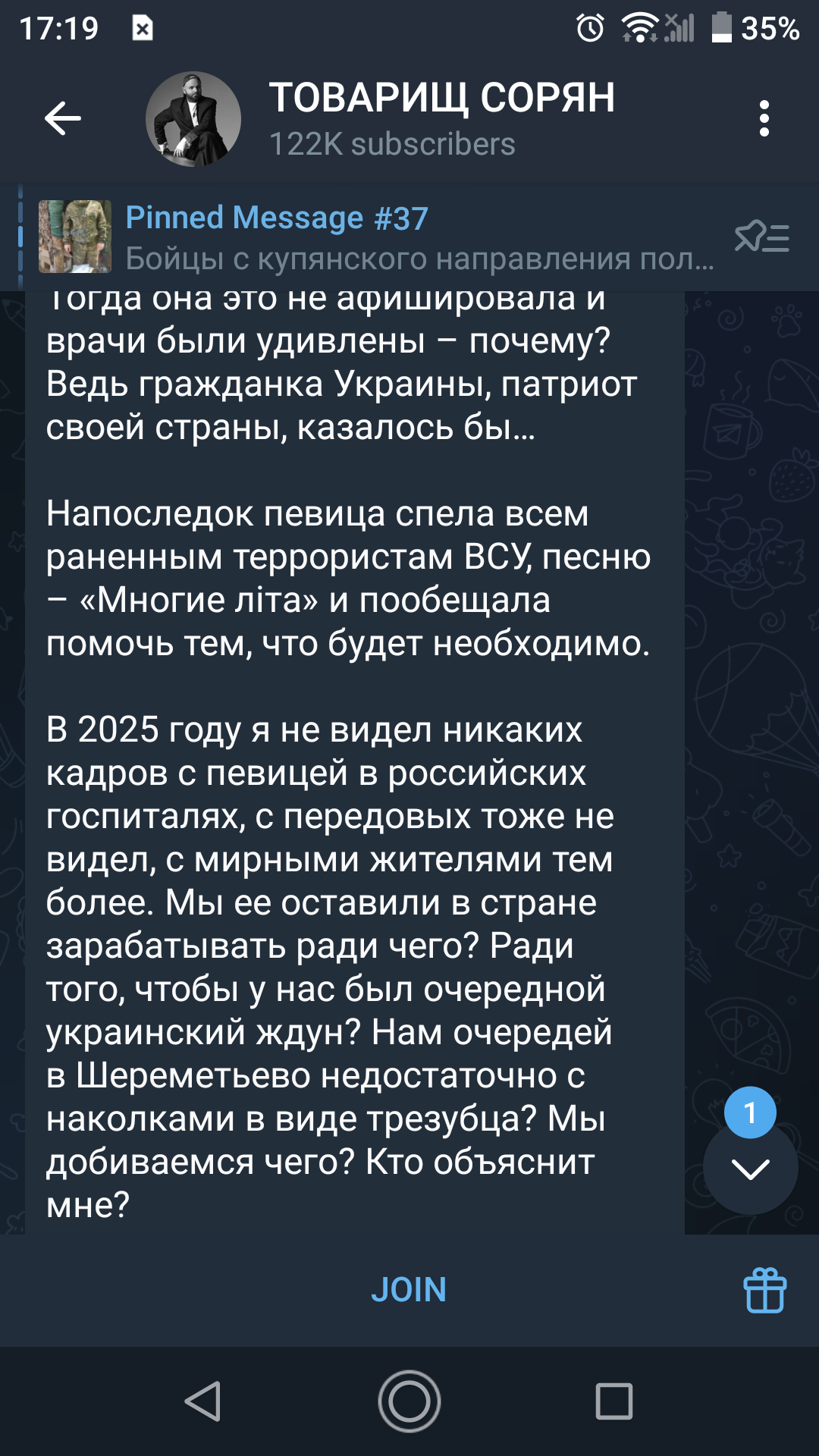
Task: Jump to latest message with down arrow
Action: 750,1169
